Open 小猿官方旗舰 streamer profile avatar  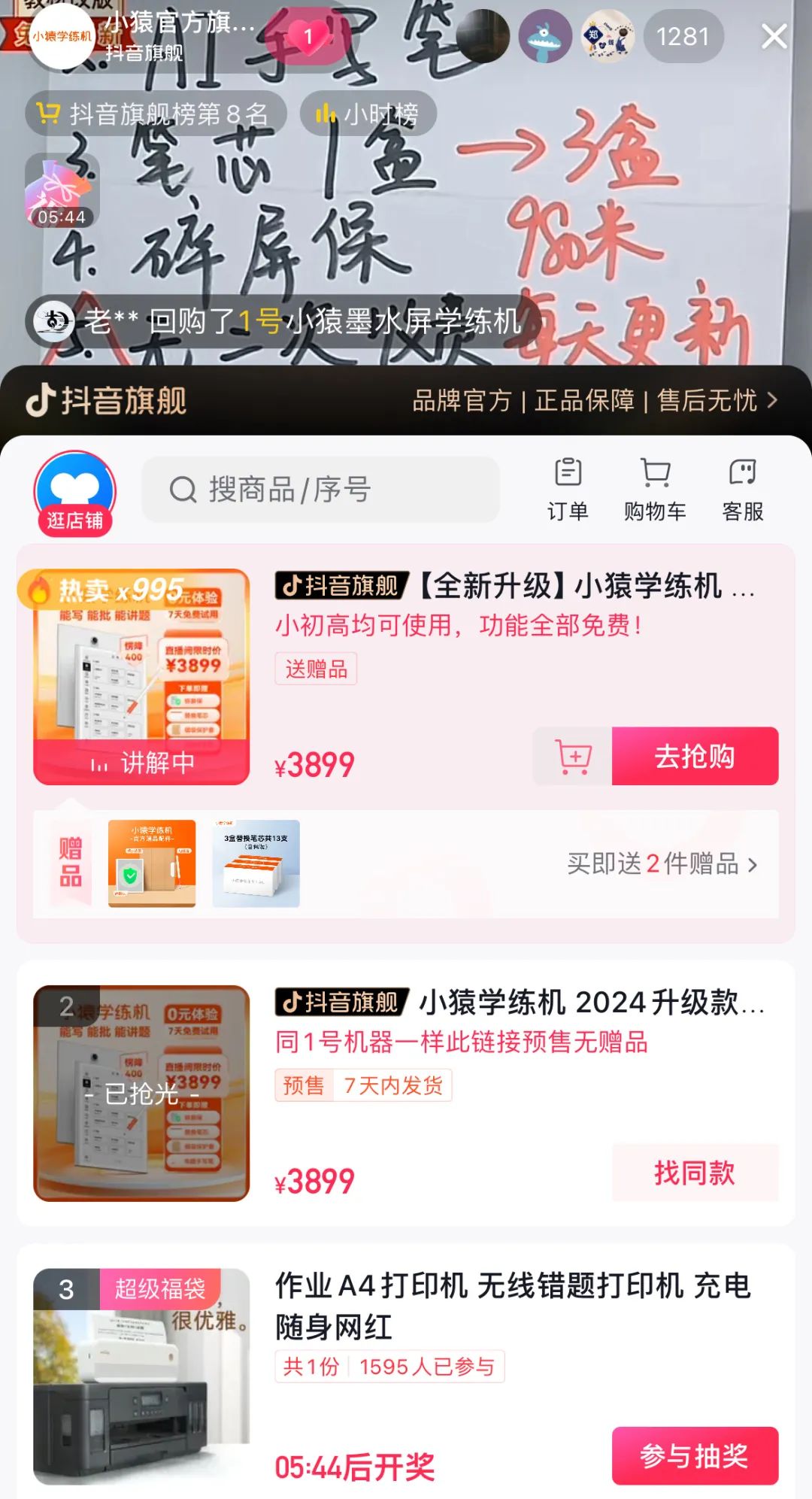point(62,36)
